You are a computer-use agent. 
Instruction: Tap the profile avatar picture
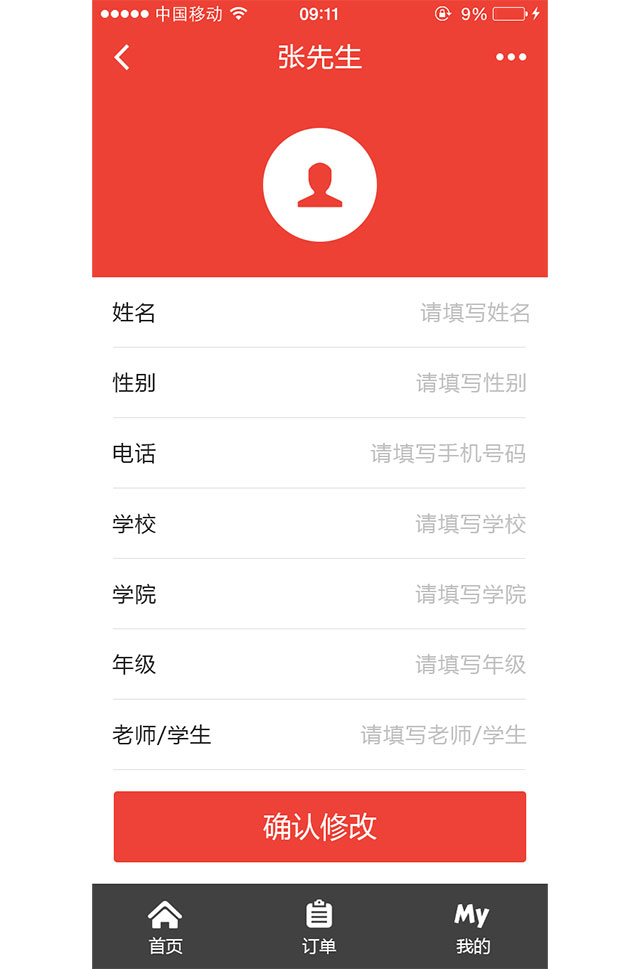pyautogui.click(x=320, y=185)
